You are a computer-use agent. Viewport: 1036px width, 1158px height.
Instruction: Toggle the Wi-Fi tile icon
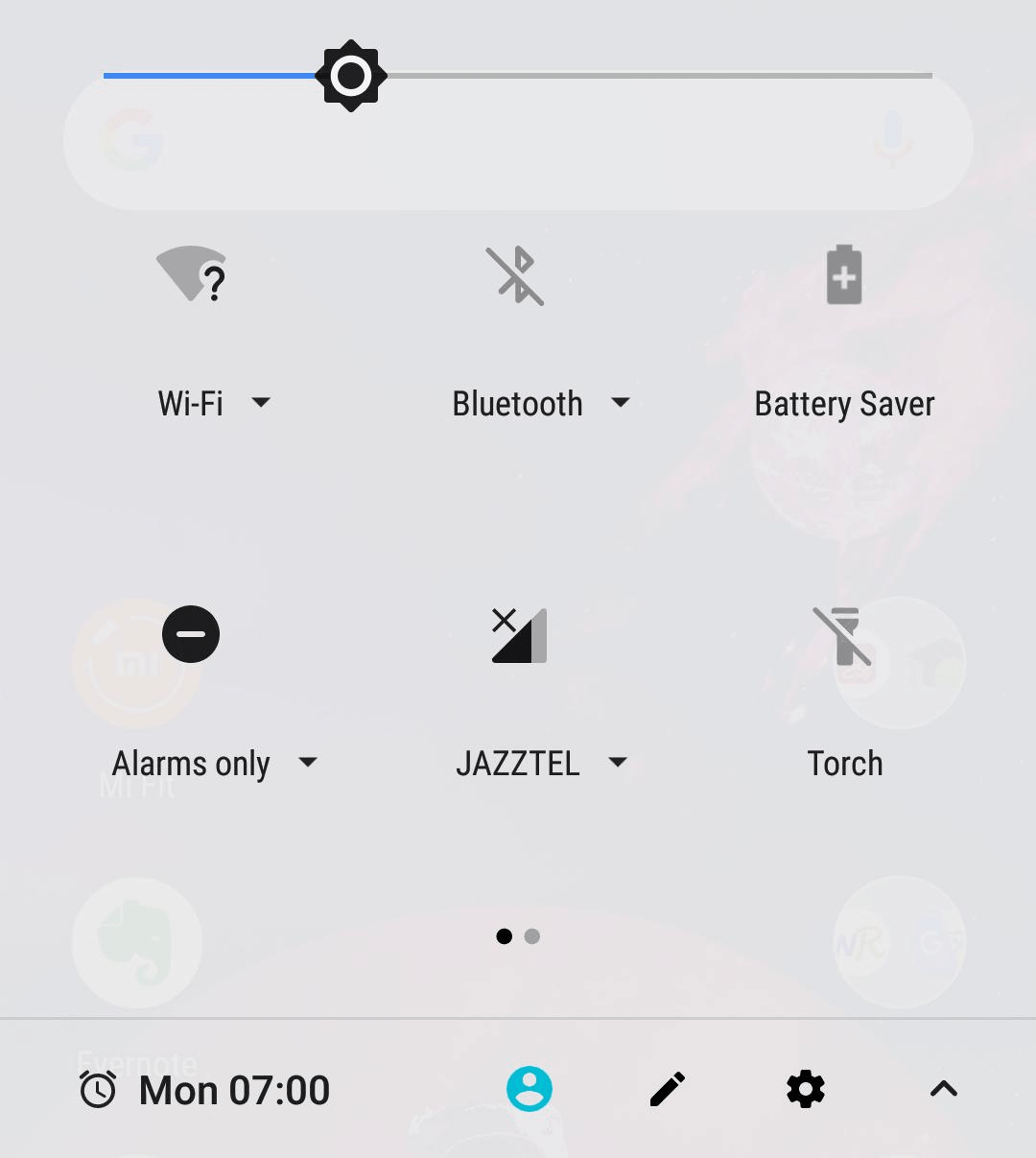point(192,274)
